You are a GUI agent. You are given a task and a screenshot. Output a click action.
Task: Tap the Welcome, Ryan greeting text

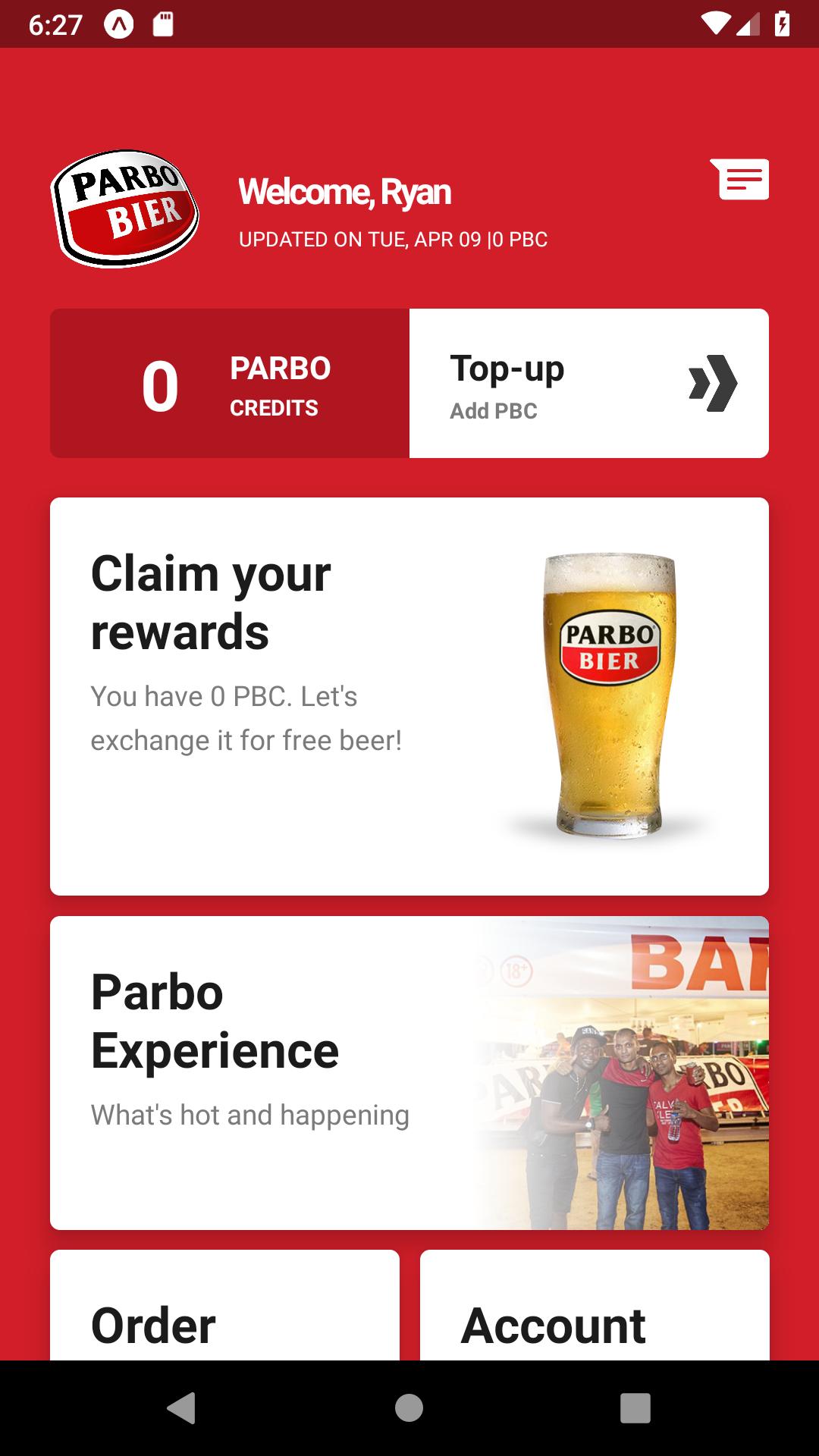point(345,191)
